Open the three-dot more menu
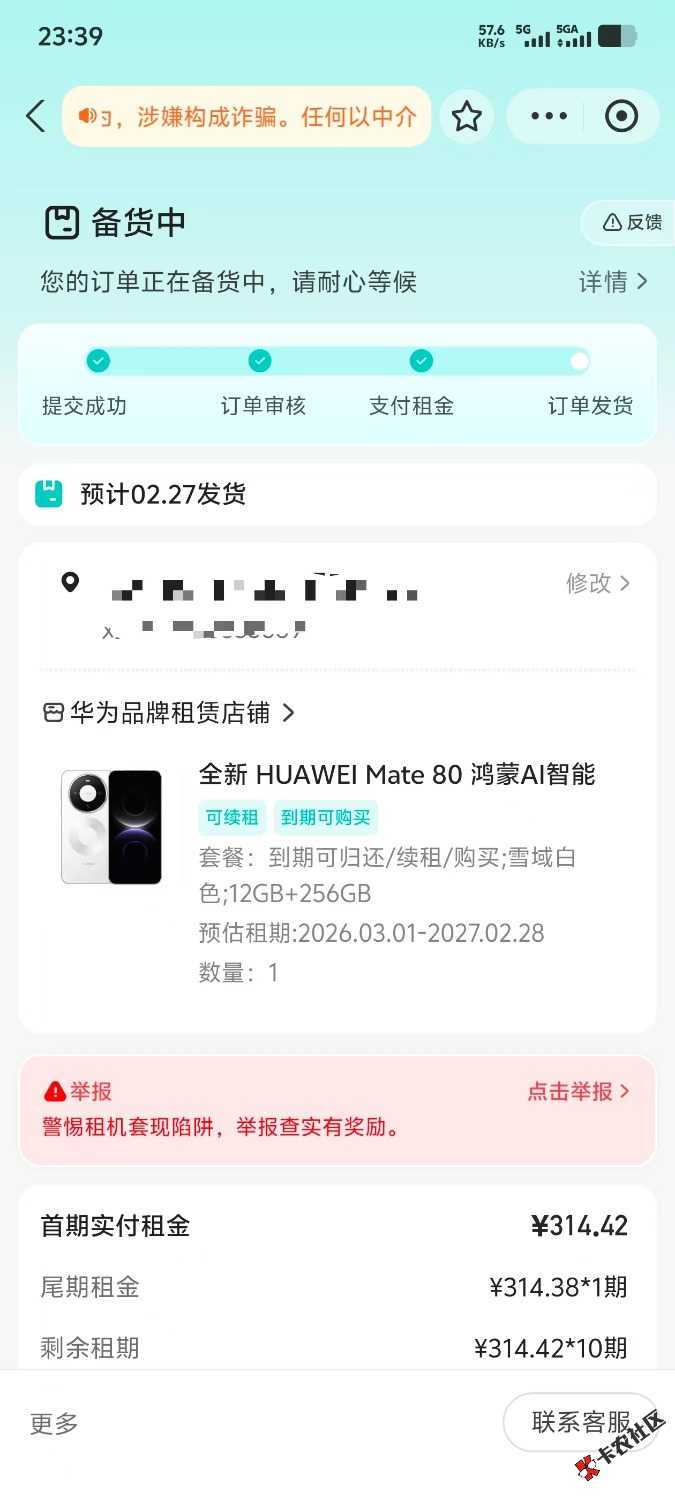The image size is (675, 1500). (x=549, y=117)
